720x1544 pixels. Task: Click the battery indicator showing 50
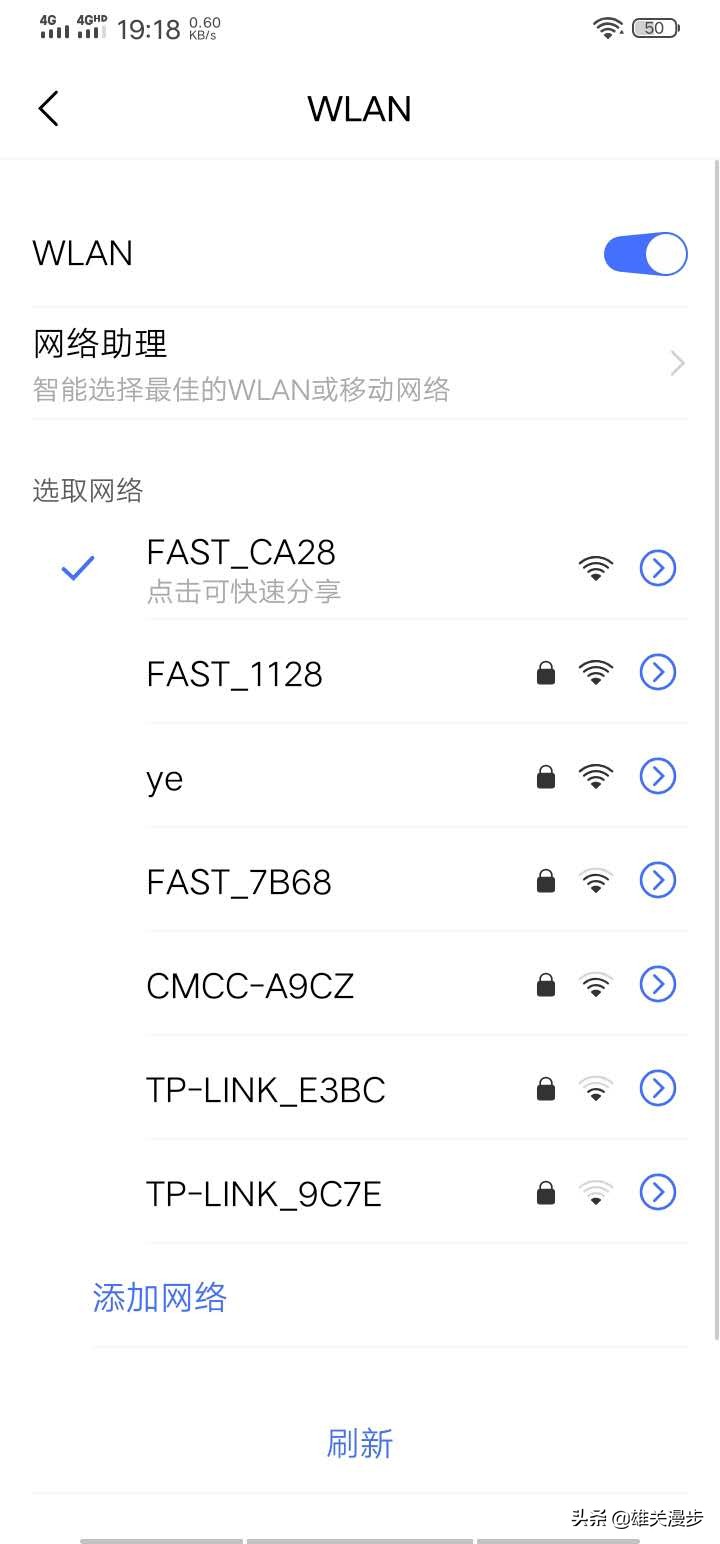click(x=654, y=27)
